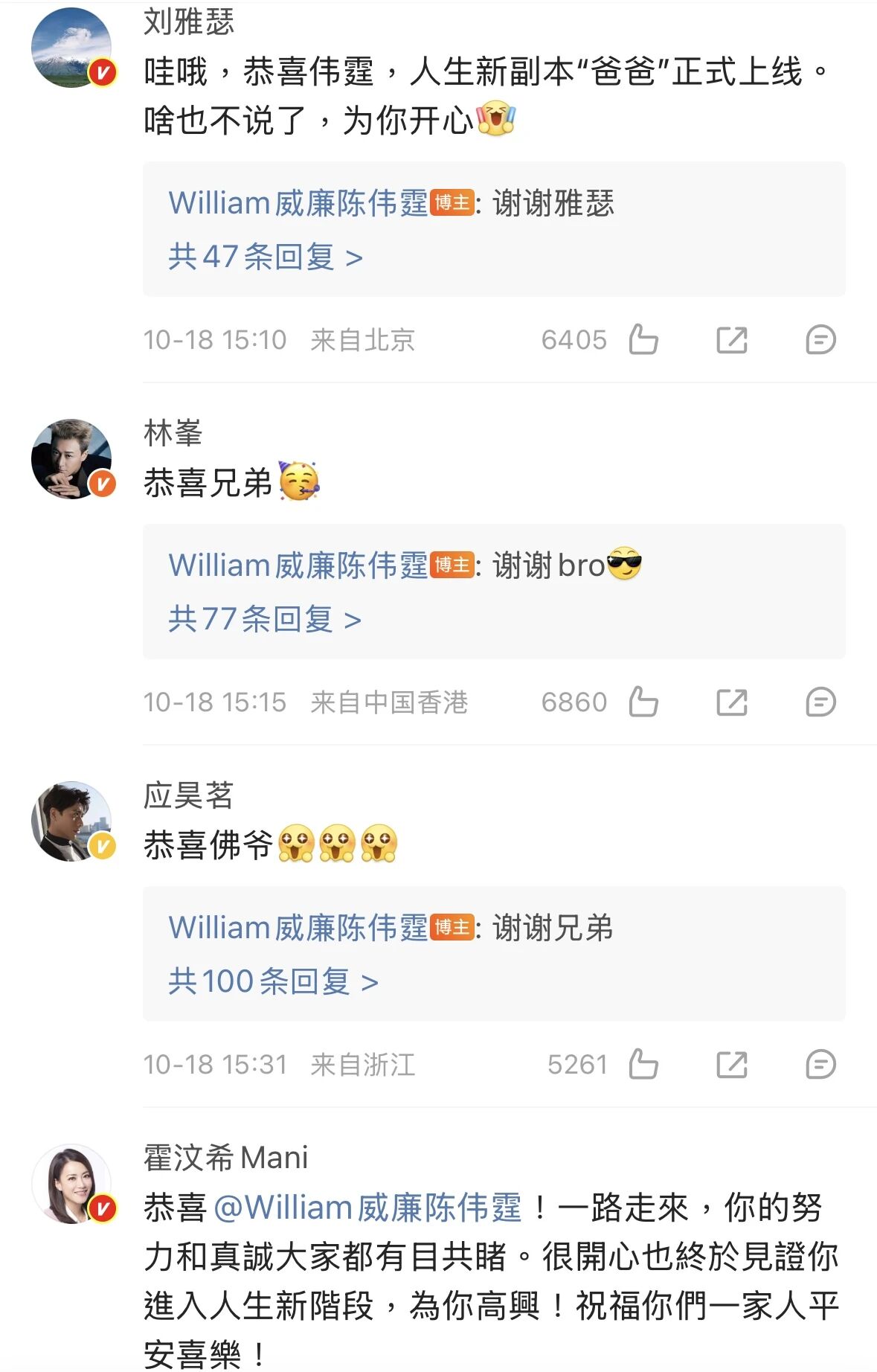Tap the username 霍汶希Mani
This screenshot has width=877, height=1372.
225,1158
